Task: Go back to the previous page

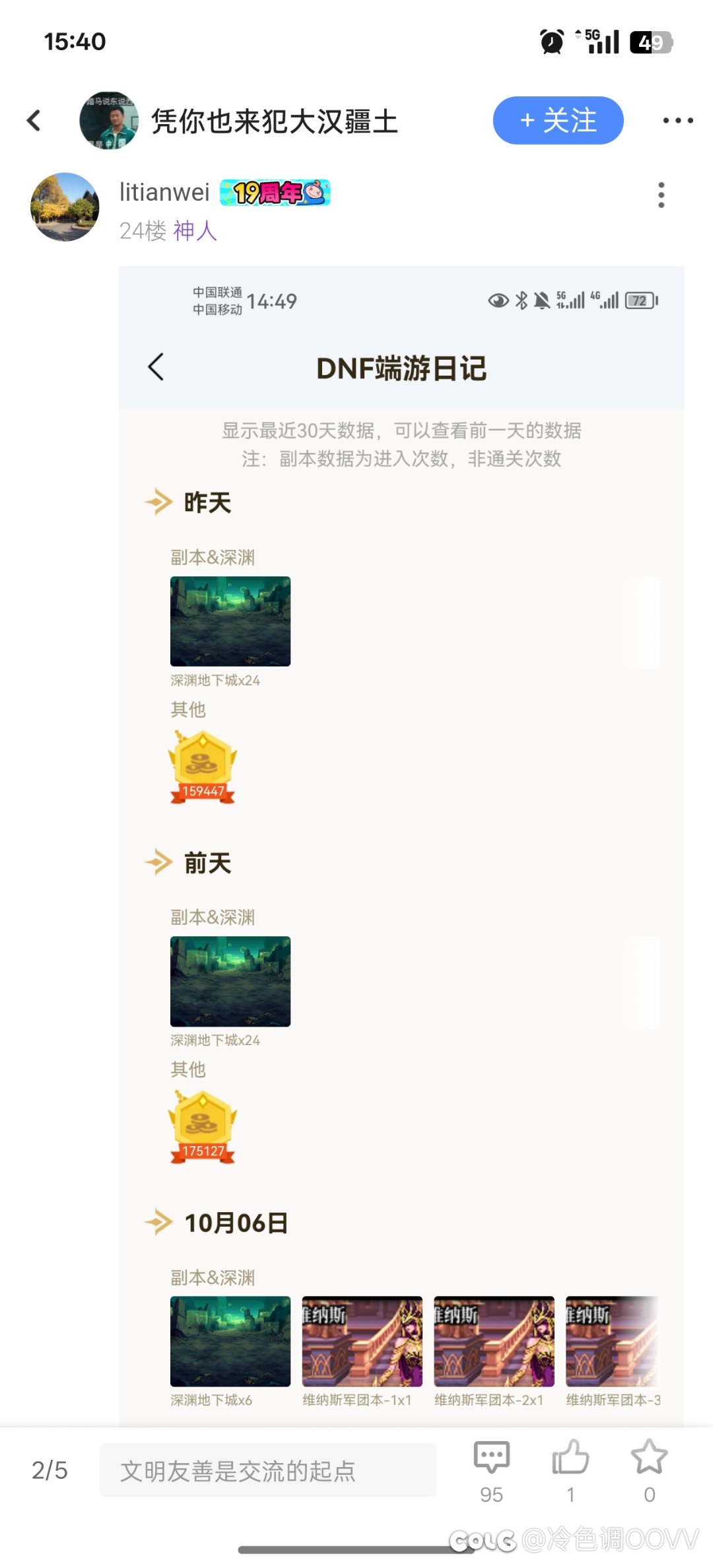Action: [34, 121]
